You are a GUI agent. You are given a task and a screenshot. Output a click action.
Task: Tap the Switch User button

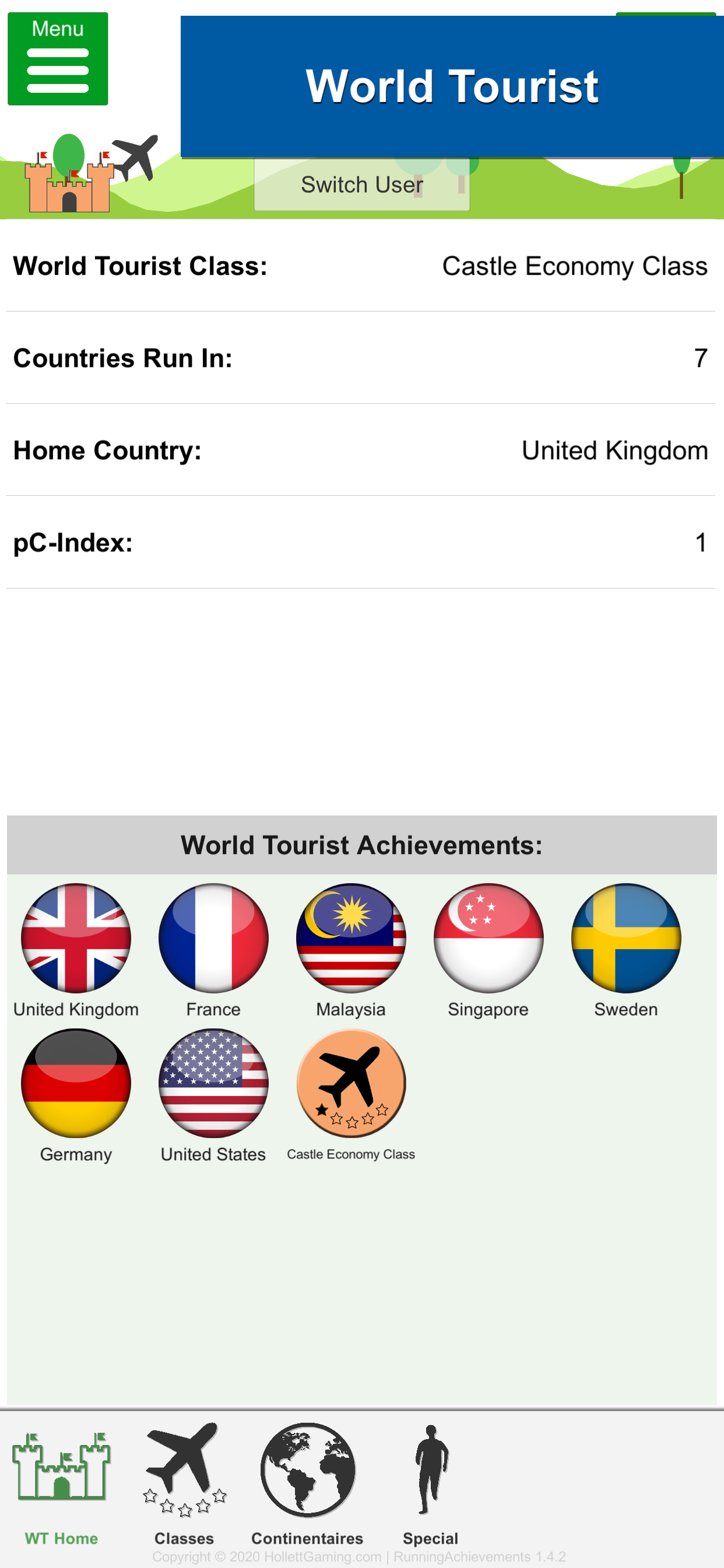[x=361, y=184]
